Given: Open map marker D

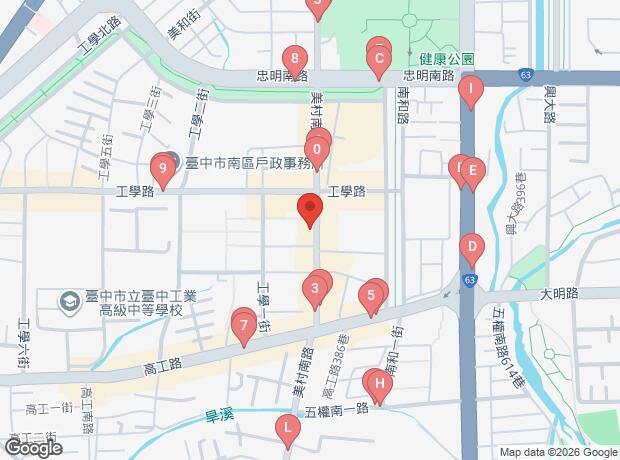Looking at the screenshot, I should (472, 247).
